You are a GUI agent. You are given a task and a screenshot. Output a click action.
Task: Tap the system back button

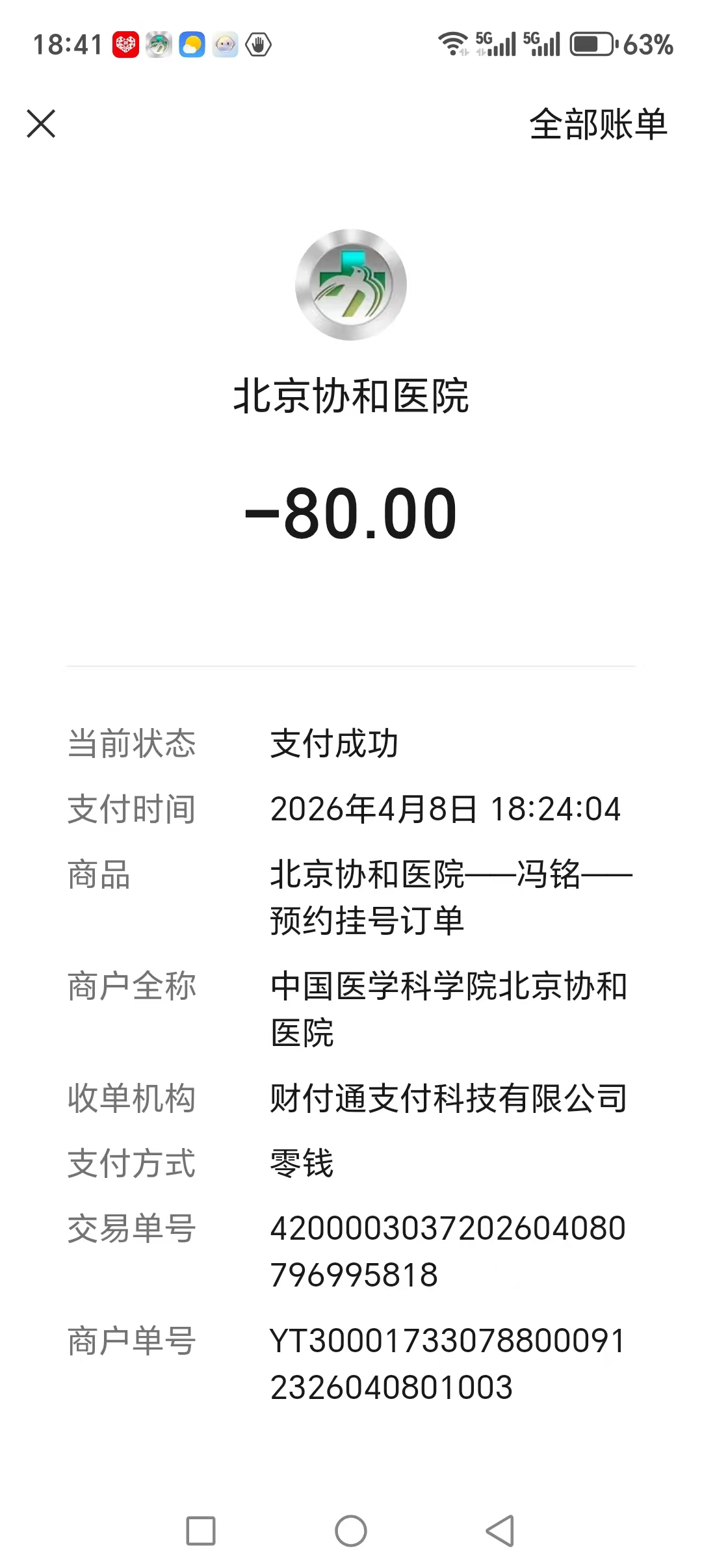(500, 1530)
